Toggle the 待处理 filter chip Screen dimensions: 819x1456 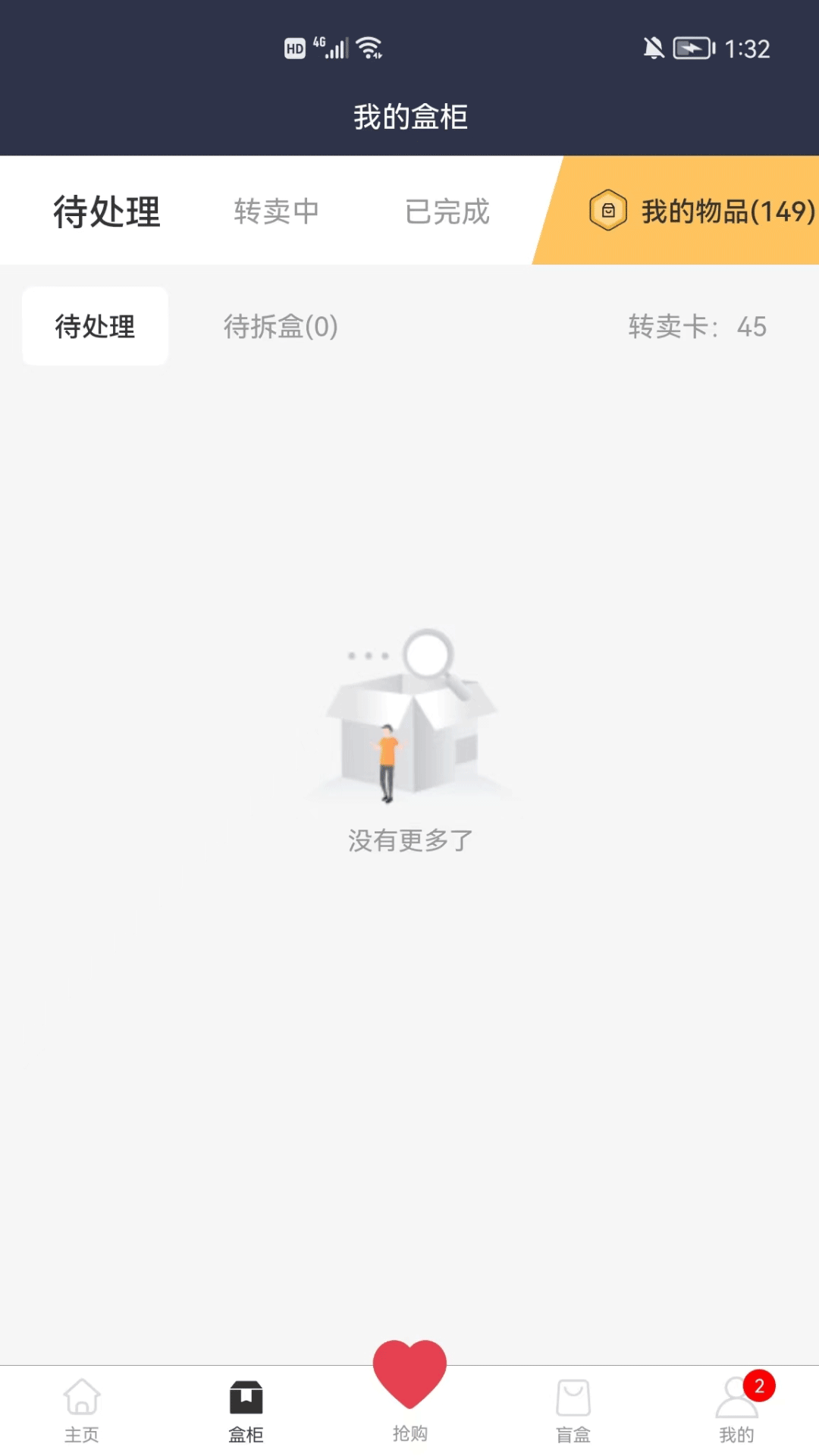coord(94,327)
